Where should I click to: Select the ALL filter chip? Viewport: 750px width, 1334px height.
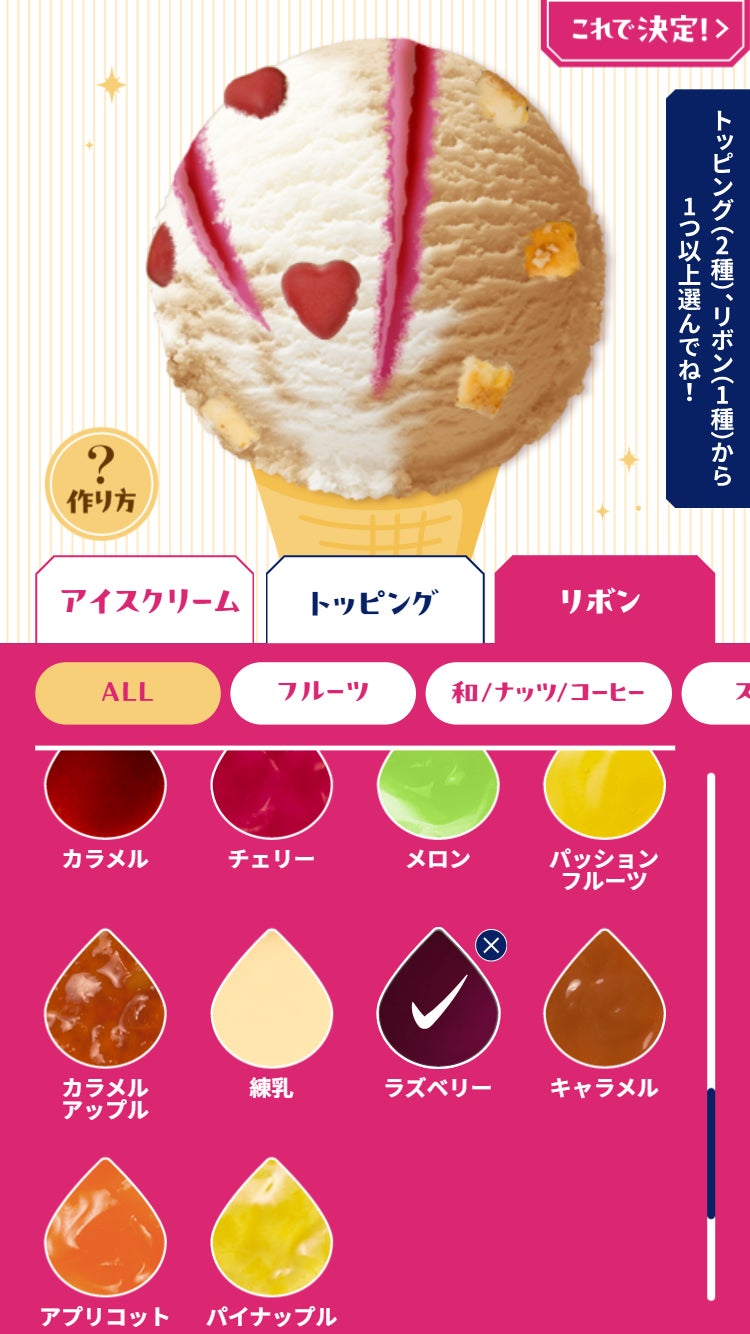click(x=127, y=692)
